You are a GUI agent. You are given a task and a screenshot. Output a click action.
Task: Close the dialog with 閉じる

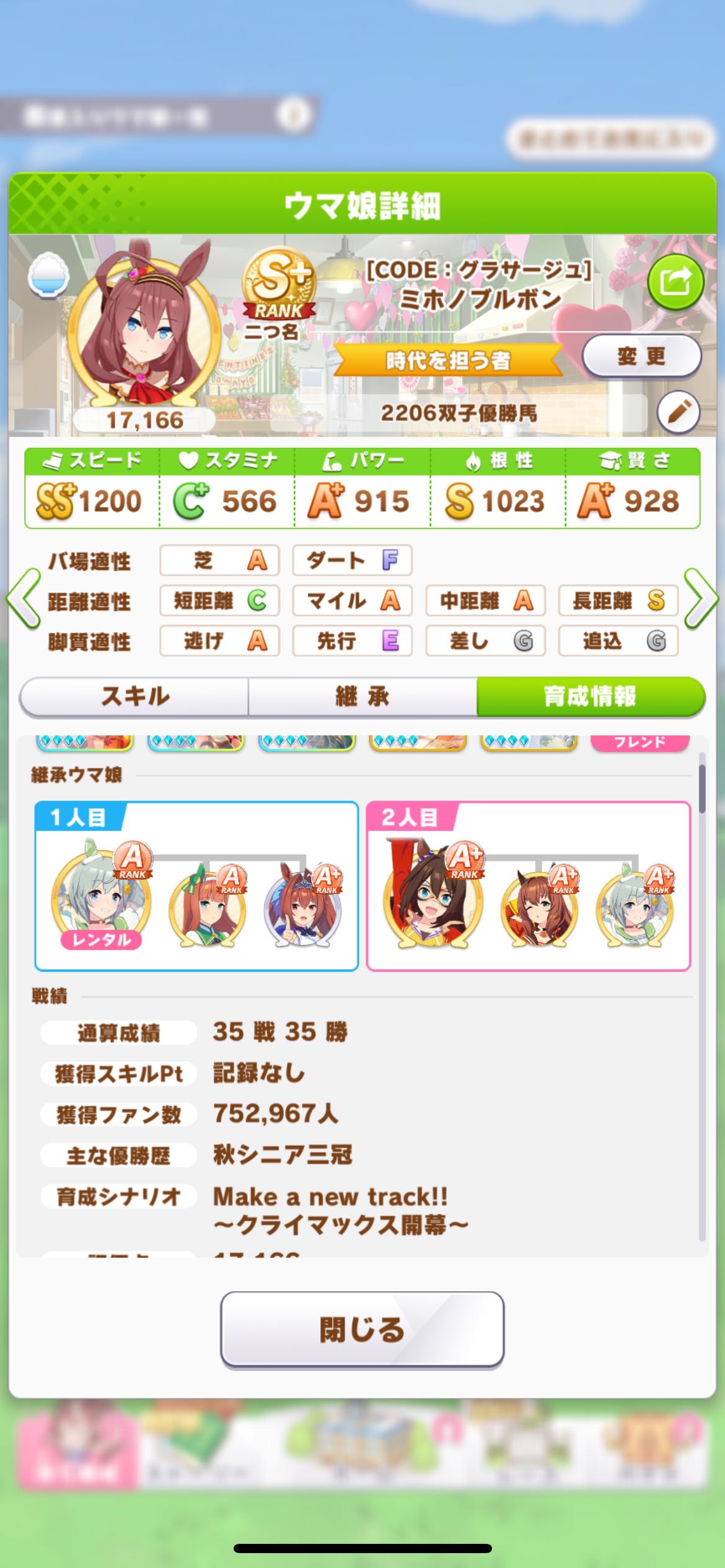pos(362,1329)
